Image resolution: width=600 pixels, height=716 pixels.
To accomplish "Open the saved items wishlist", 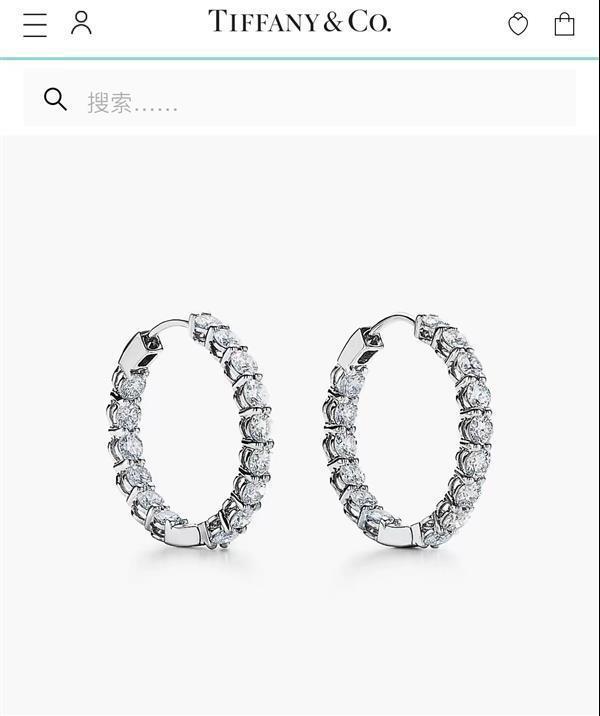I will 518,25.
